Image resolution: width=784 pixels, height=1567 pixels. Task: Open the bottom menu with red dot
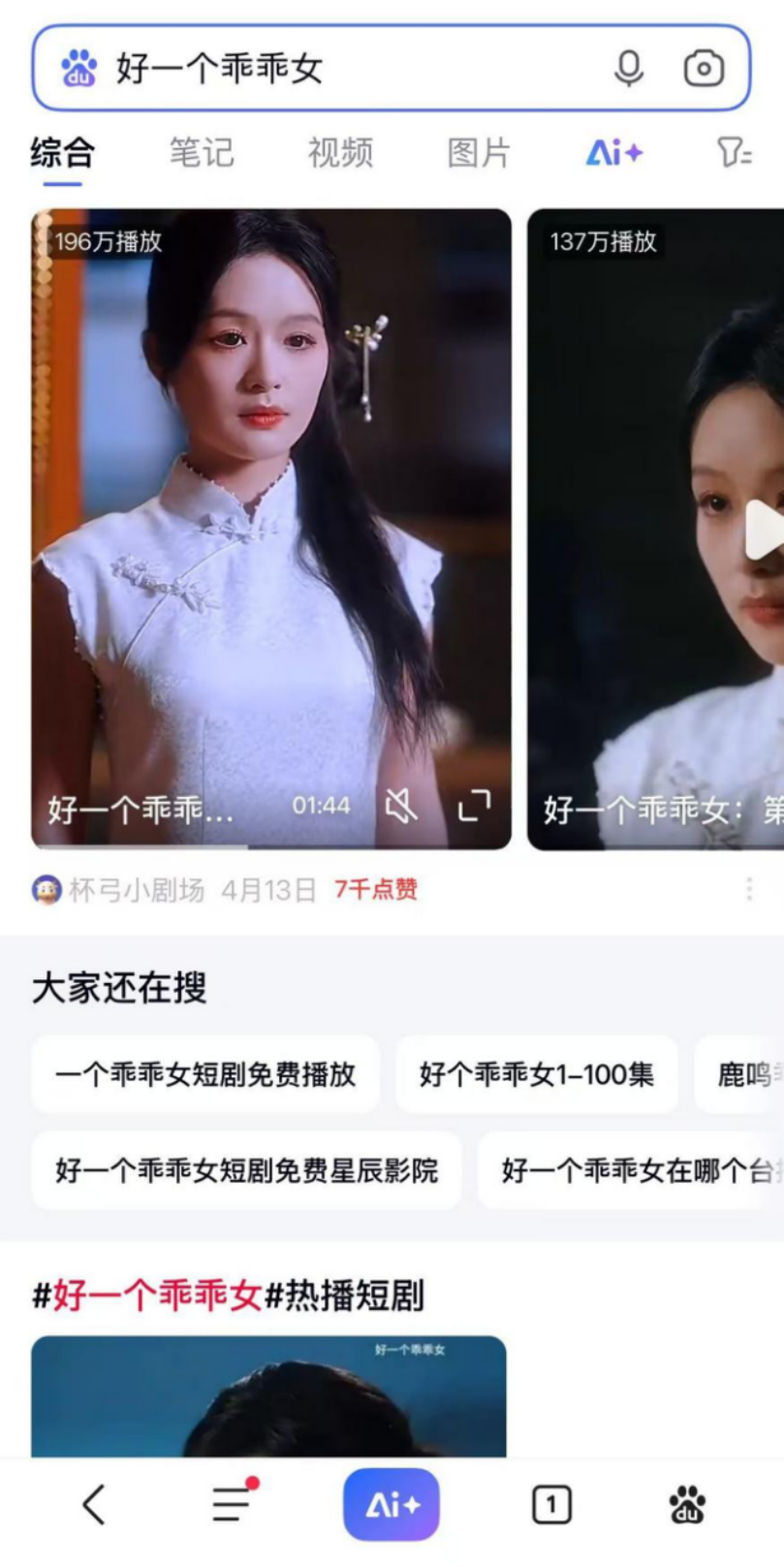(233, 1503)
